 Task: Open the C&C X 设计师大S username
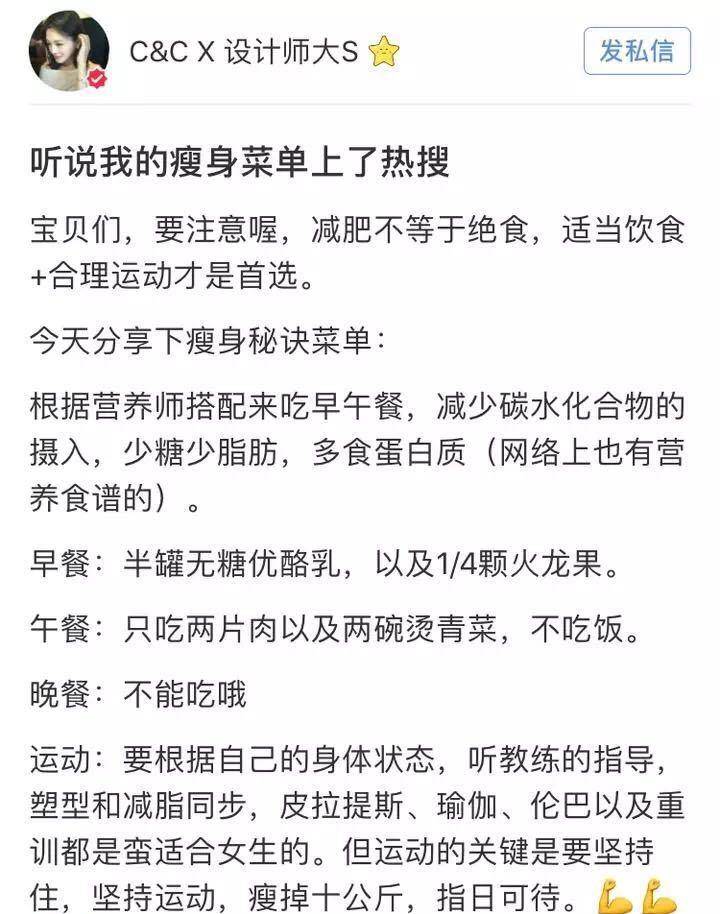click(x=244, y=53)
